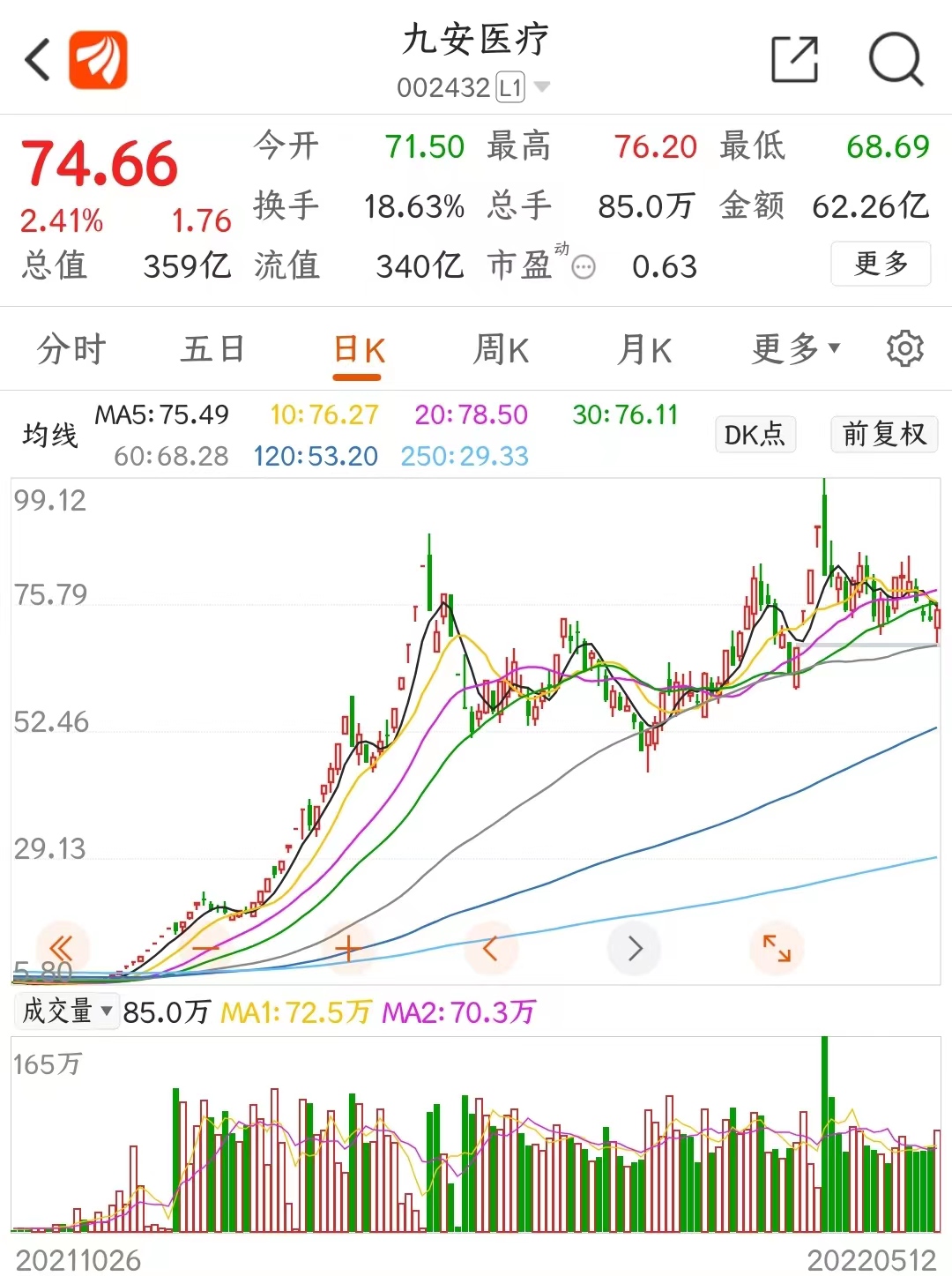Open the 成交量 indicator dropdown
952x1276 pixels.
63,1011
